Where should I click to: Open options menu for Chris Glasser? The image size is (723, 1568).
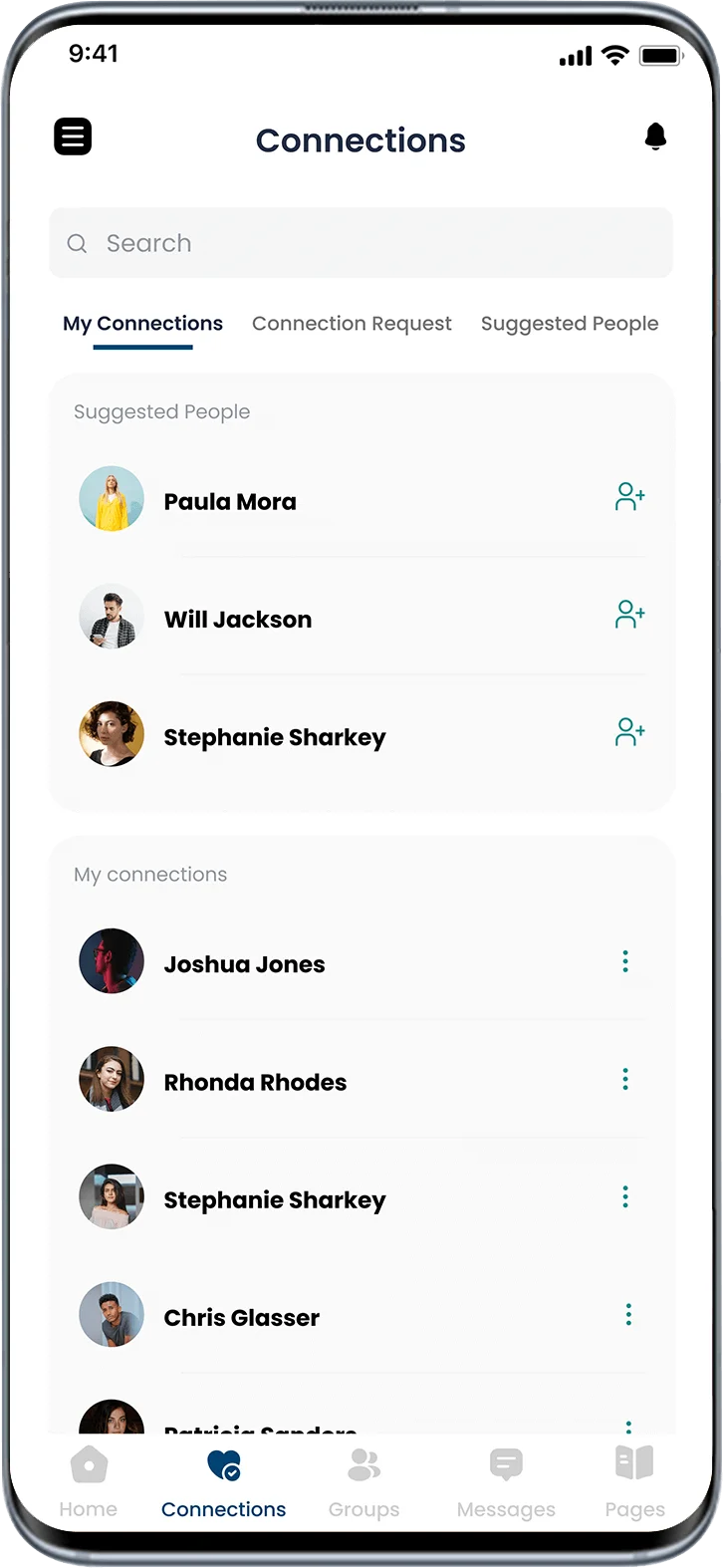[628, 1315]
